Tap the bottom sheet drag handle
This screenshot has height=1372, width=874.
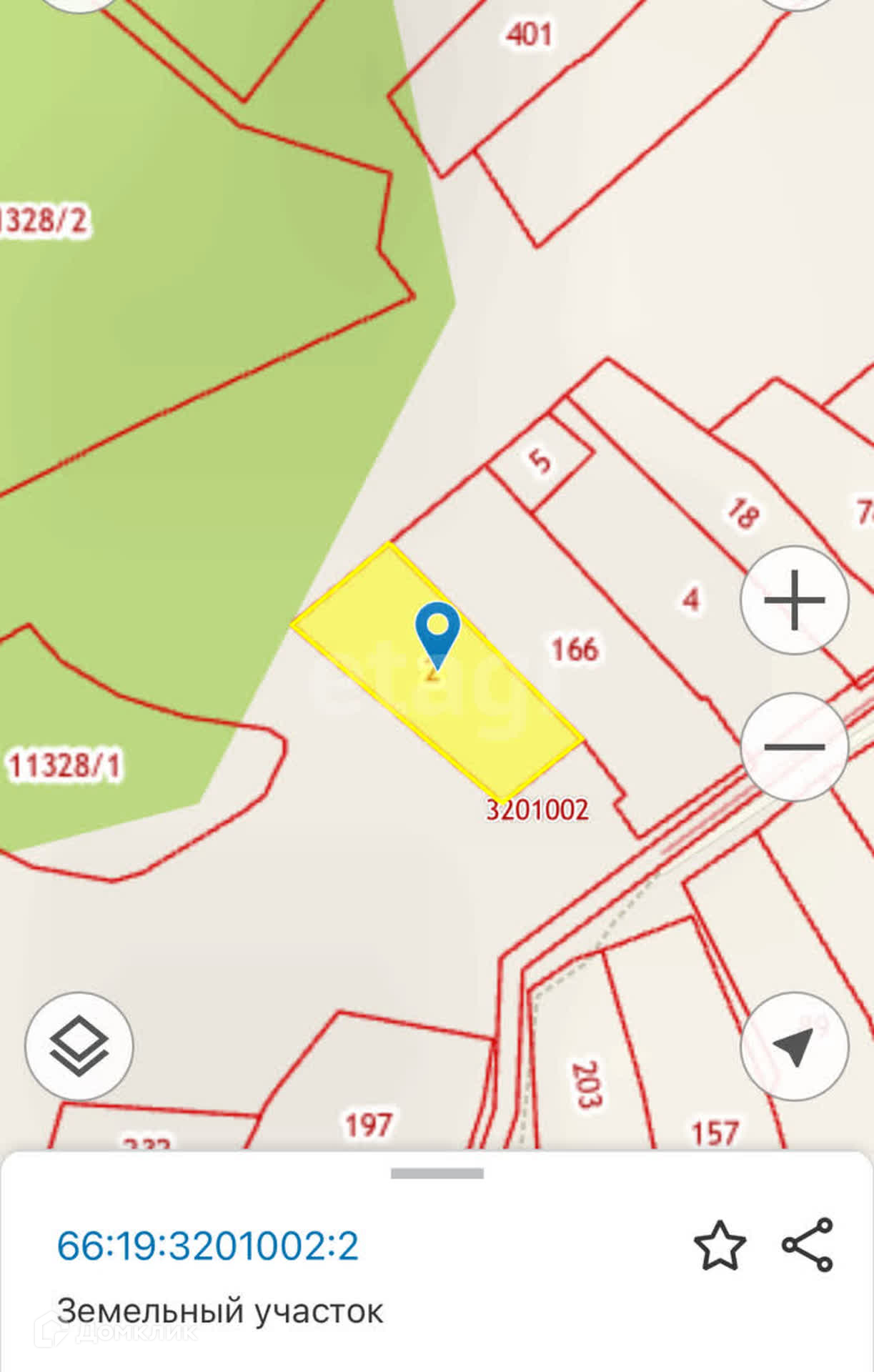[x=437, y=1173]
